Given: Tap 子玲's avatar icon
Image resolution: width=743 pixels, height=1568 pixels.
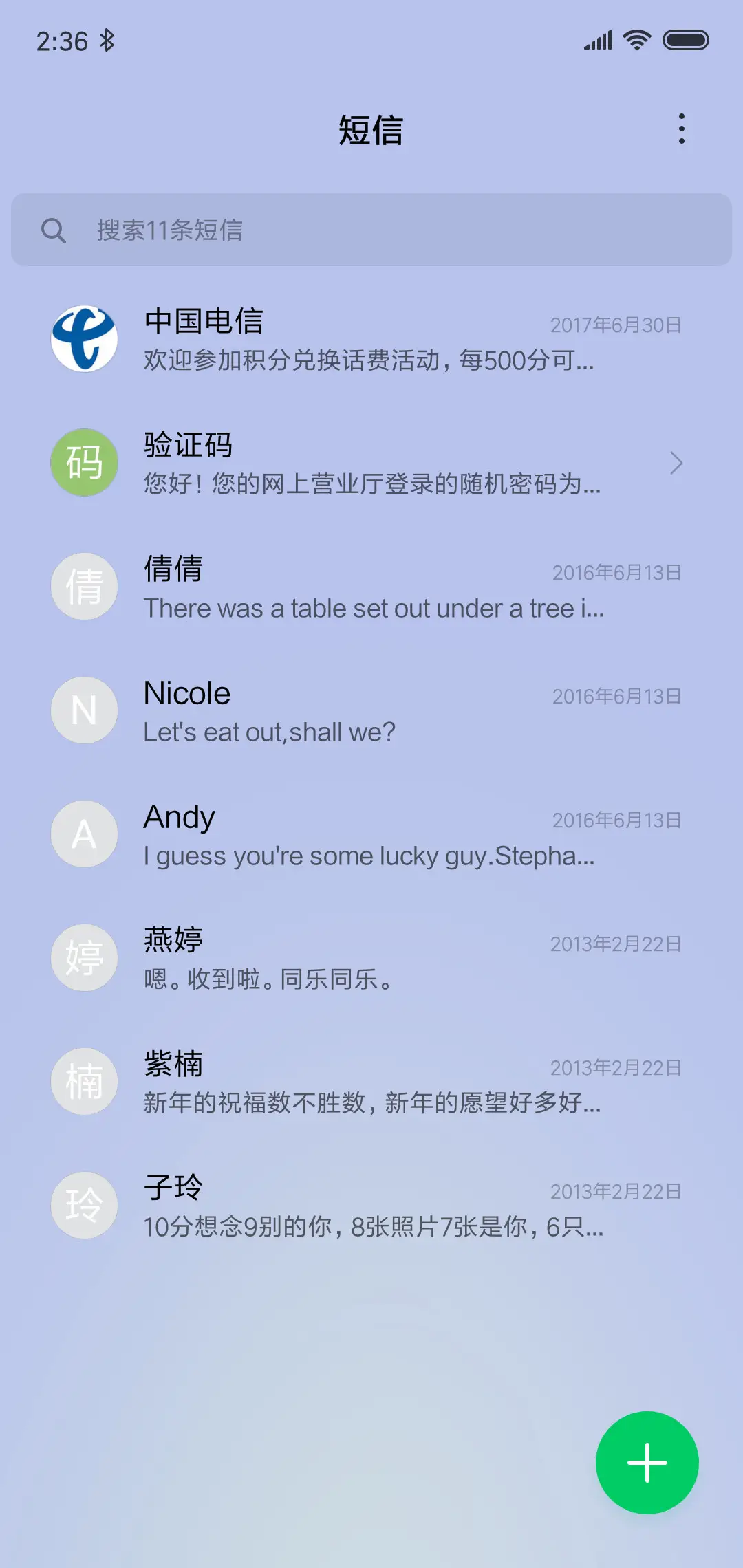Looking at the screenshot, I should point(84,1205).
